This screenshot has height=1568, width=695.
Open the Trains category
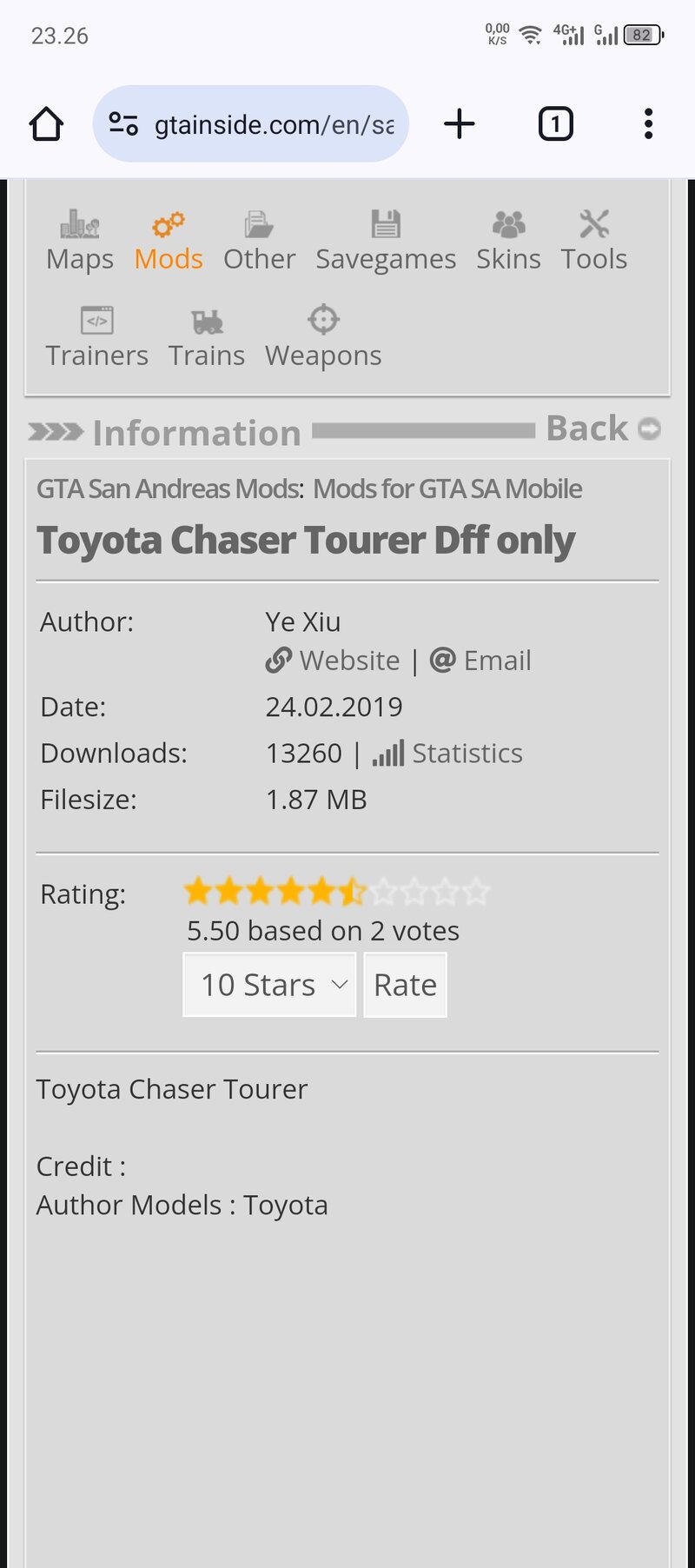[207, 337]
